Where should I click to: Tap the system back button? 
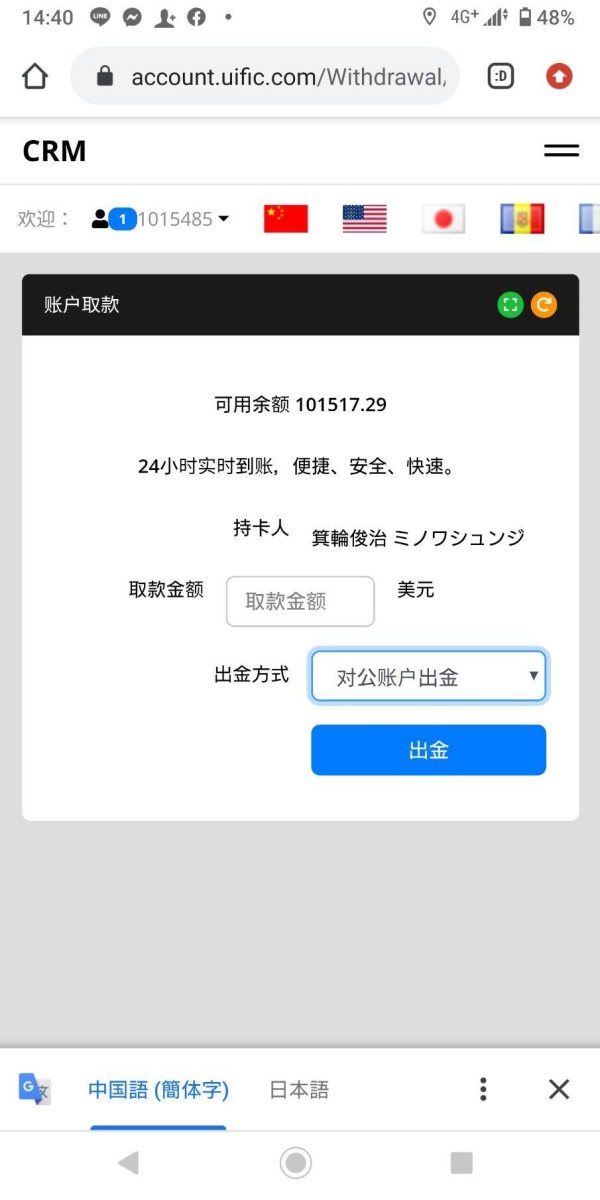[128, 1162]
